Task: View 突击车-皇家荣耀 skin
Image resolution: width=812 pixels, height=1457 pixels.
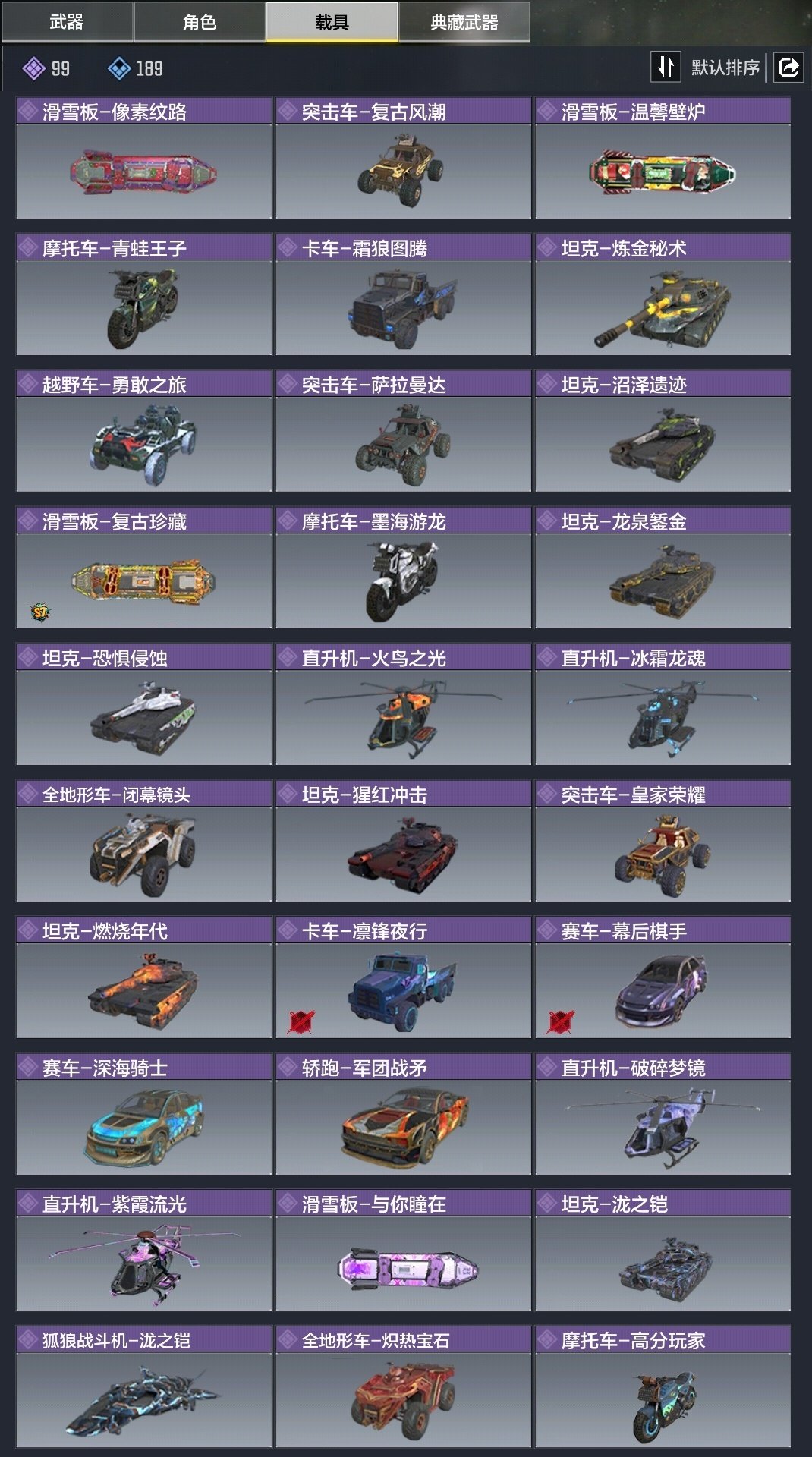Action: (663, 842)
